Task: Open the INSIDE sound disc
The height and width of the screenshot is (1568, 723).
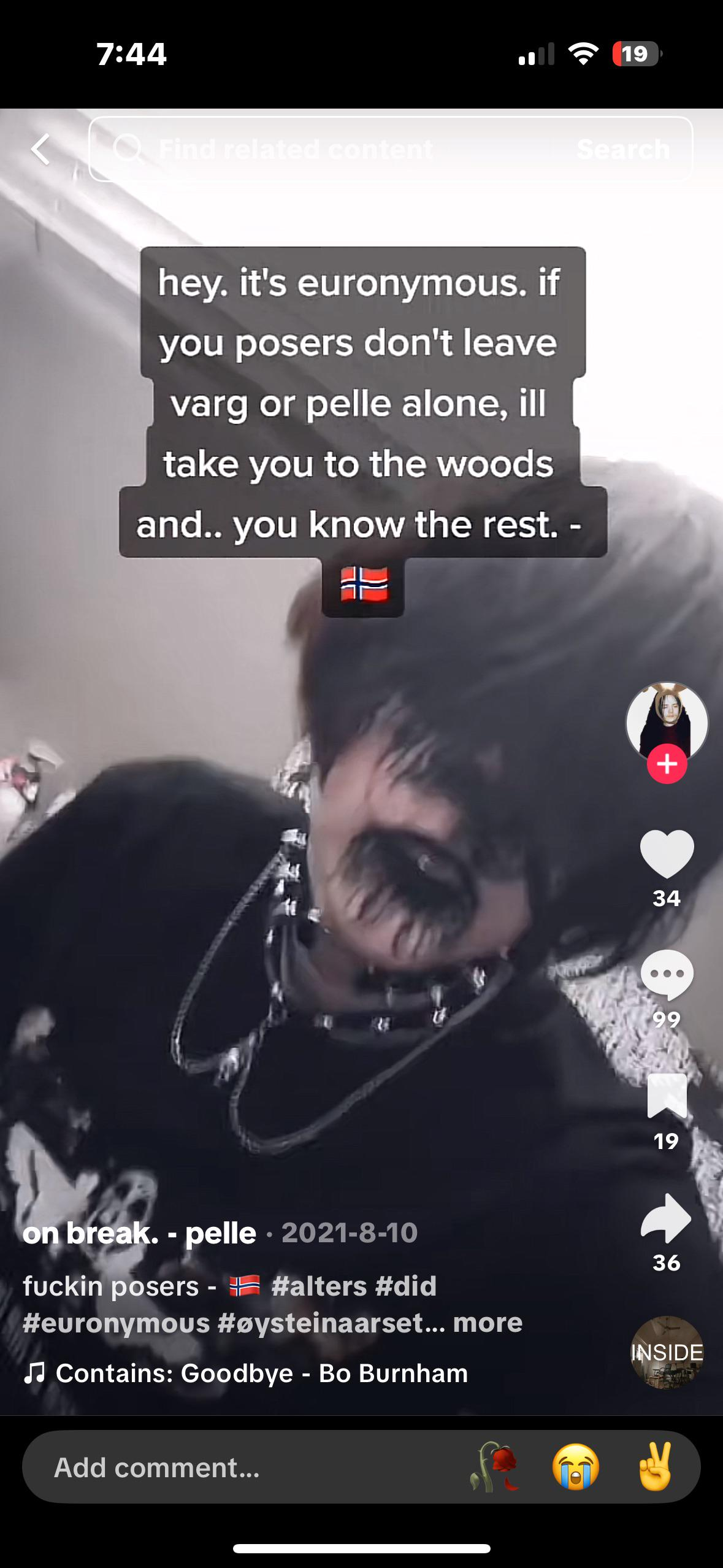Action: pos(667,1352)
